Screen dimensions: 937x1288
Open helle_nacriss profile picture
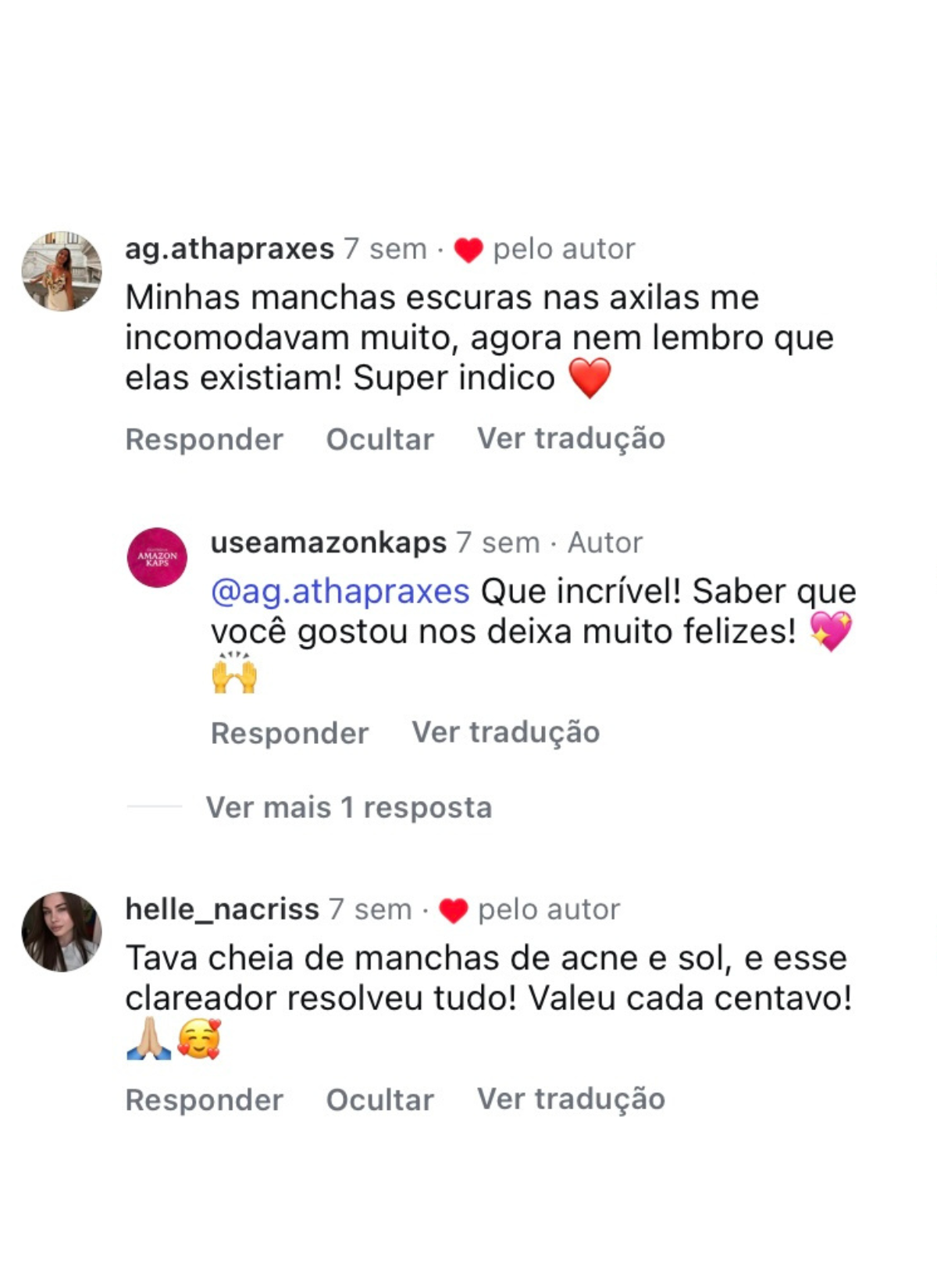[62, 931]
